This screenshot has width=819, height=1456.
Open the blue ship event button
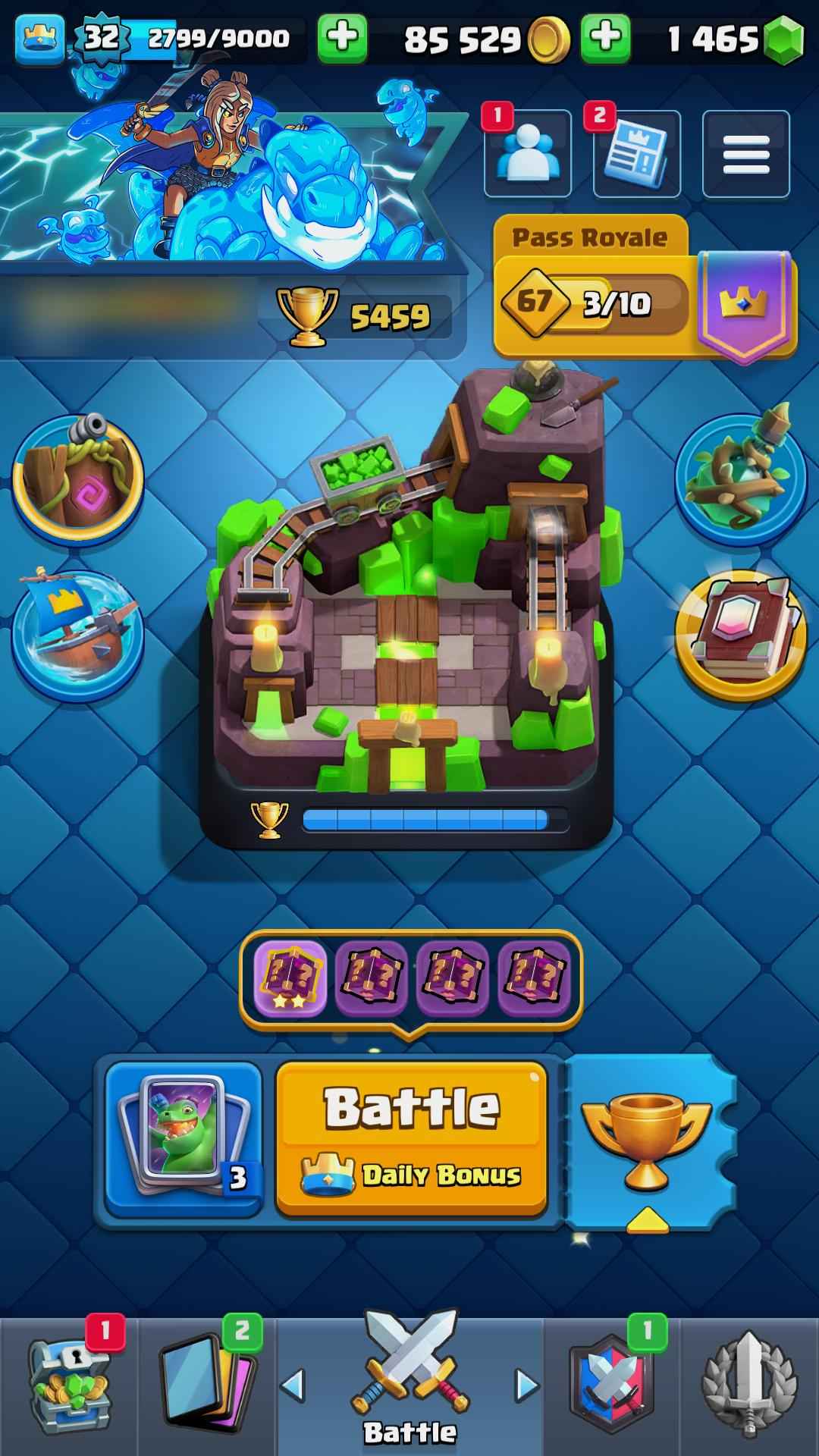coord(77,635)
